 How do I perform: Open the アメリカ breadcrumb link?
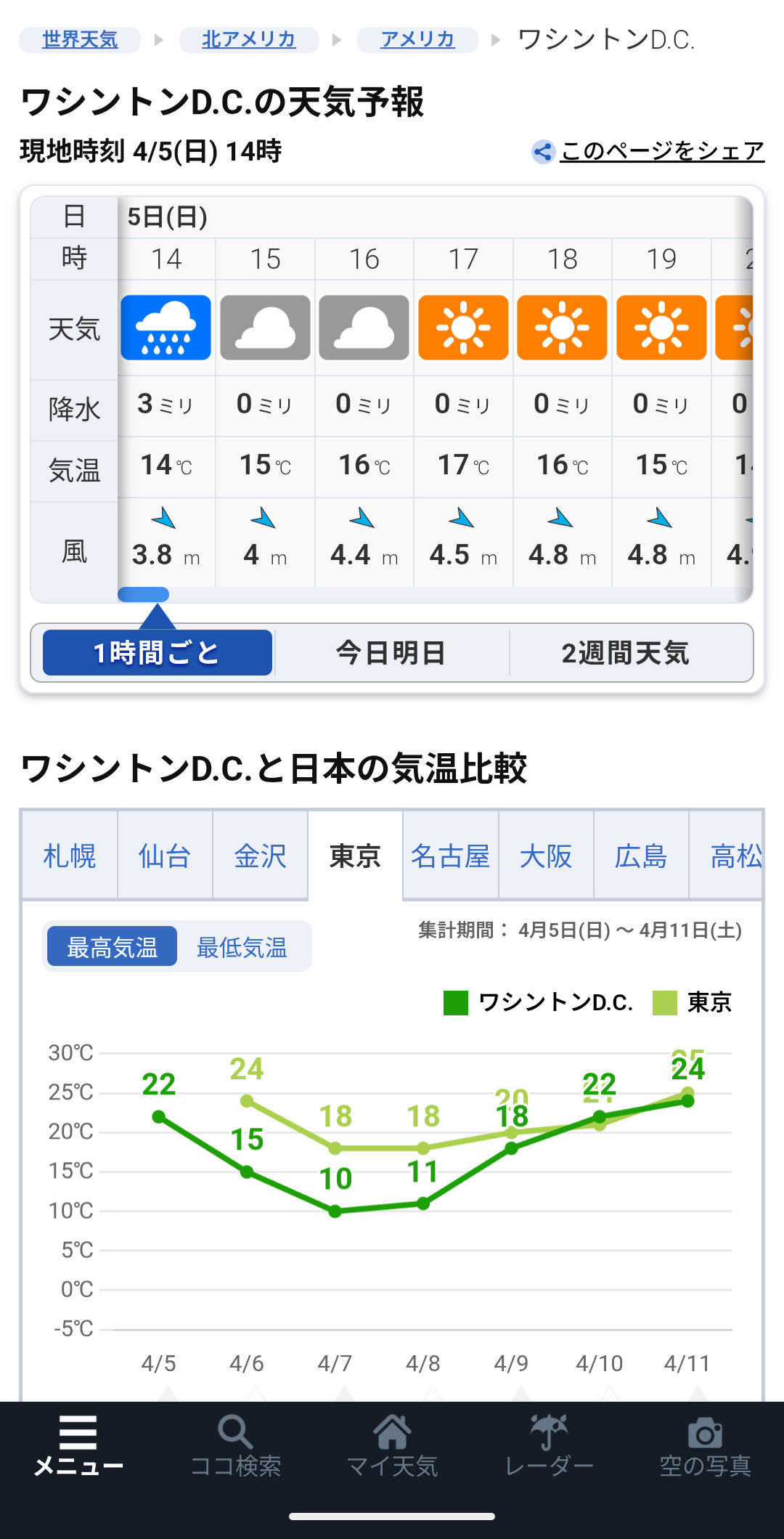(417, 39)
